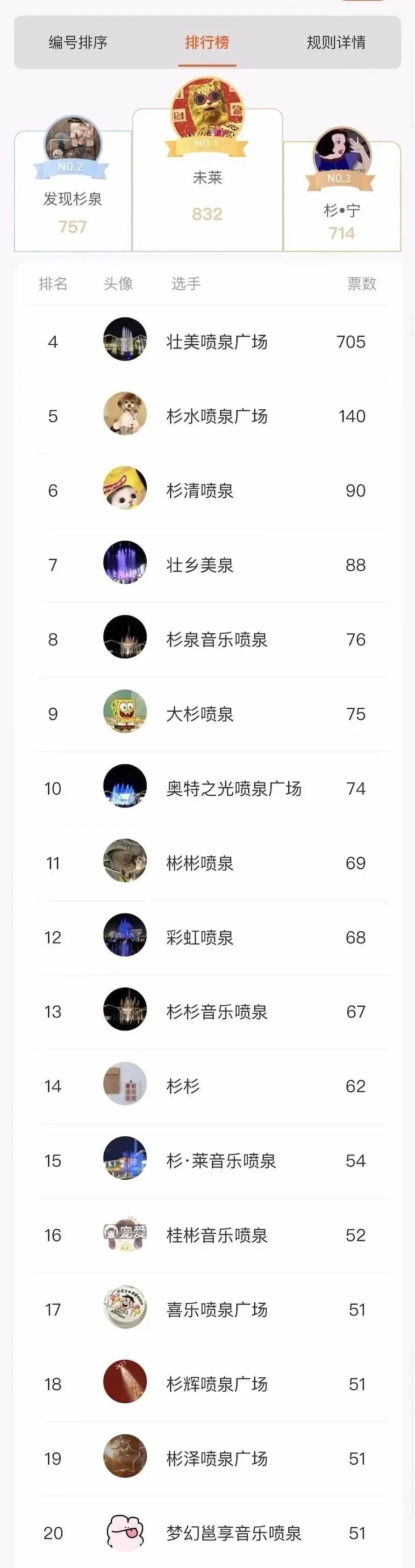Open the 壮美喷泉广场 entry

(217, 342)
